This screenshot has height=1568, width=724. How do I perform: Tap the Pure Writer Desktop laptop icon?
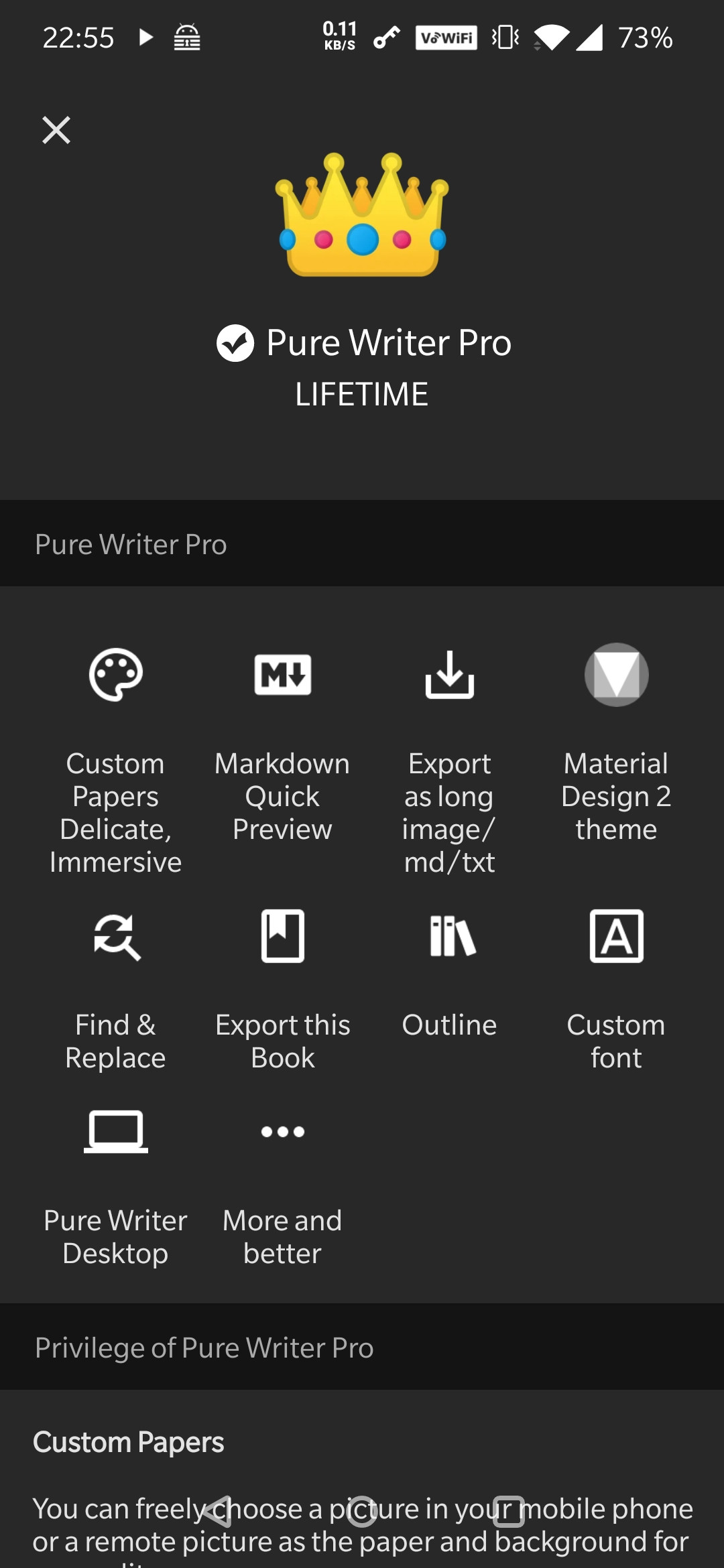(x=116, y=1132)
